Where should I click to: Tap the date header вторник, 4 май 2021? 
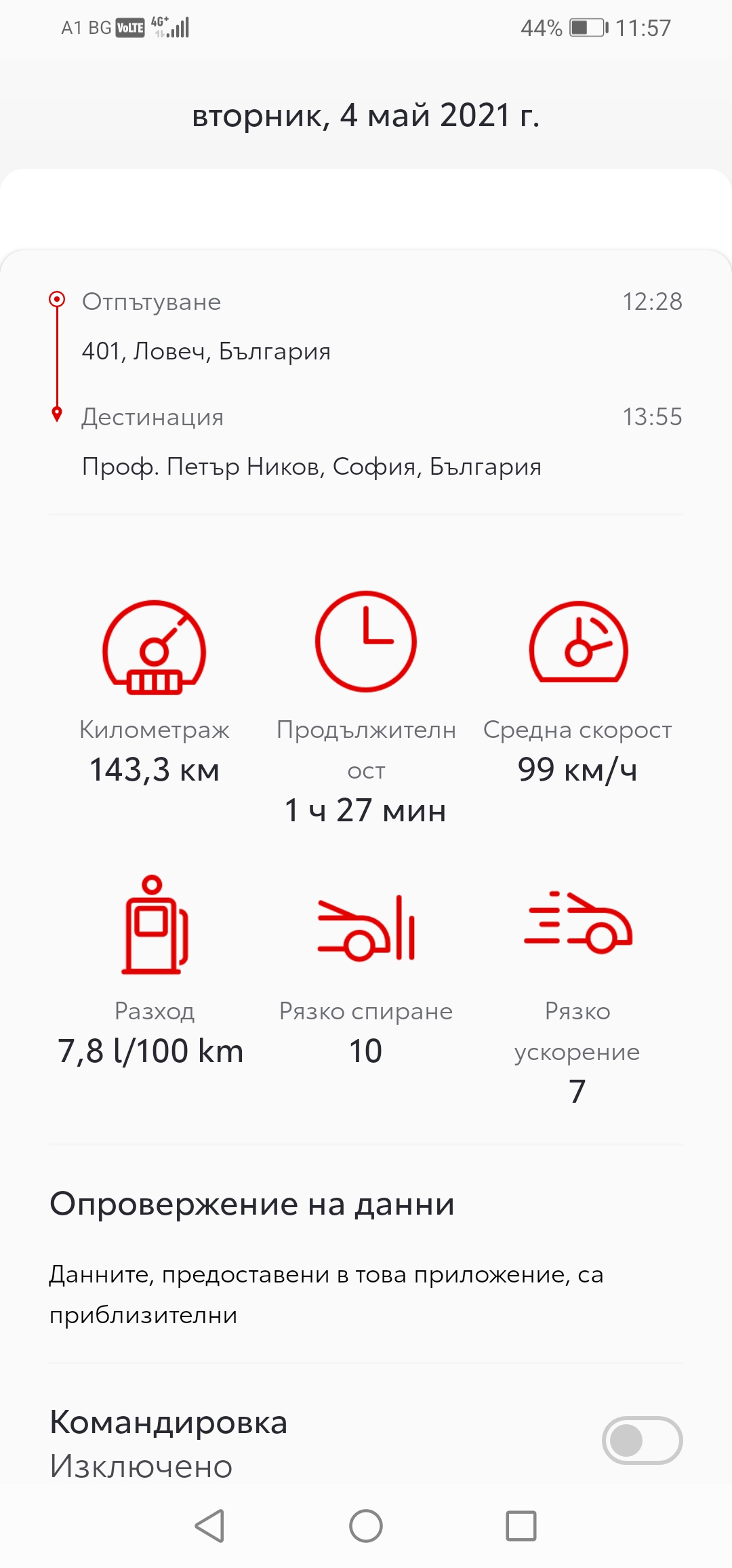click(x=366, y=115)
